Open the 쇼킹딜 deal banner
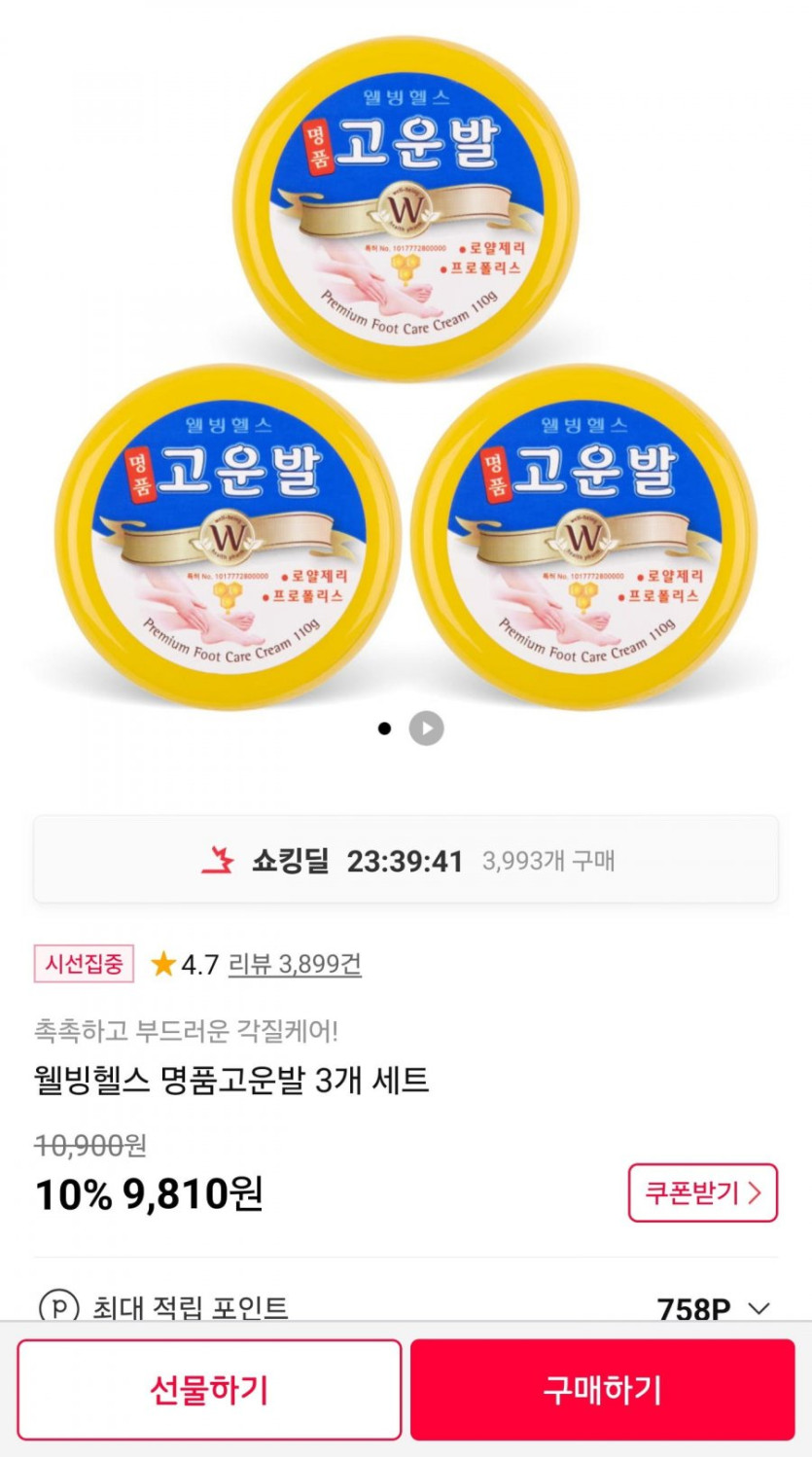812x1457 pixels. pos(406,860)
